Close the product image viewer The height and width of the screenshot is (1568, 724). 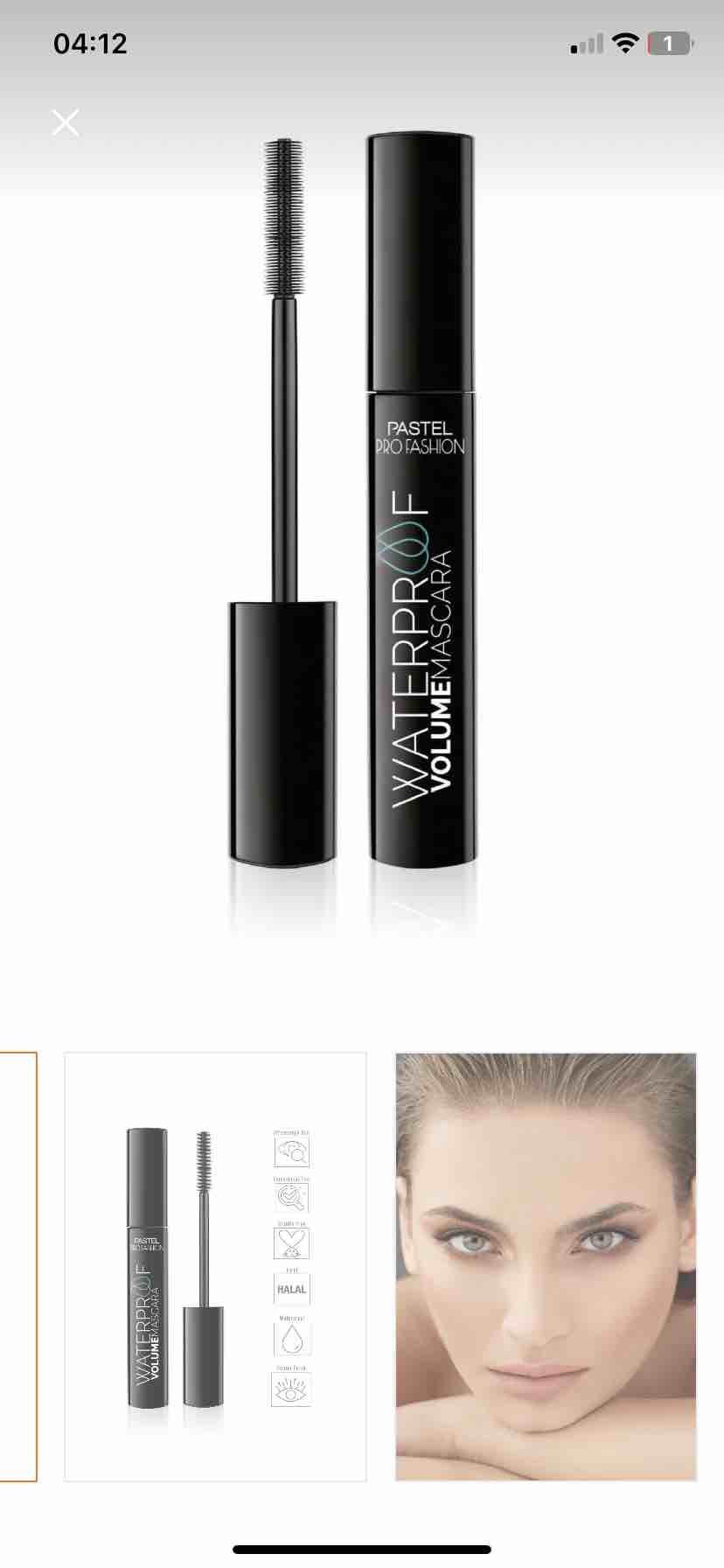[x=66, y=122]
